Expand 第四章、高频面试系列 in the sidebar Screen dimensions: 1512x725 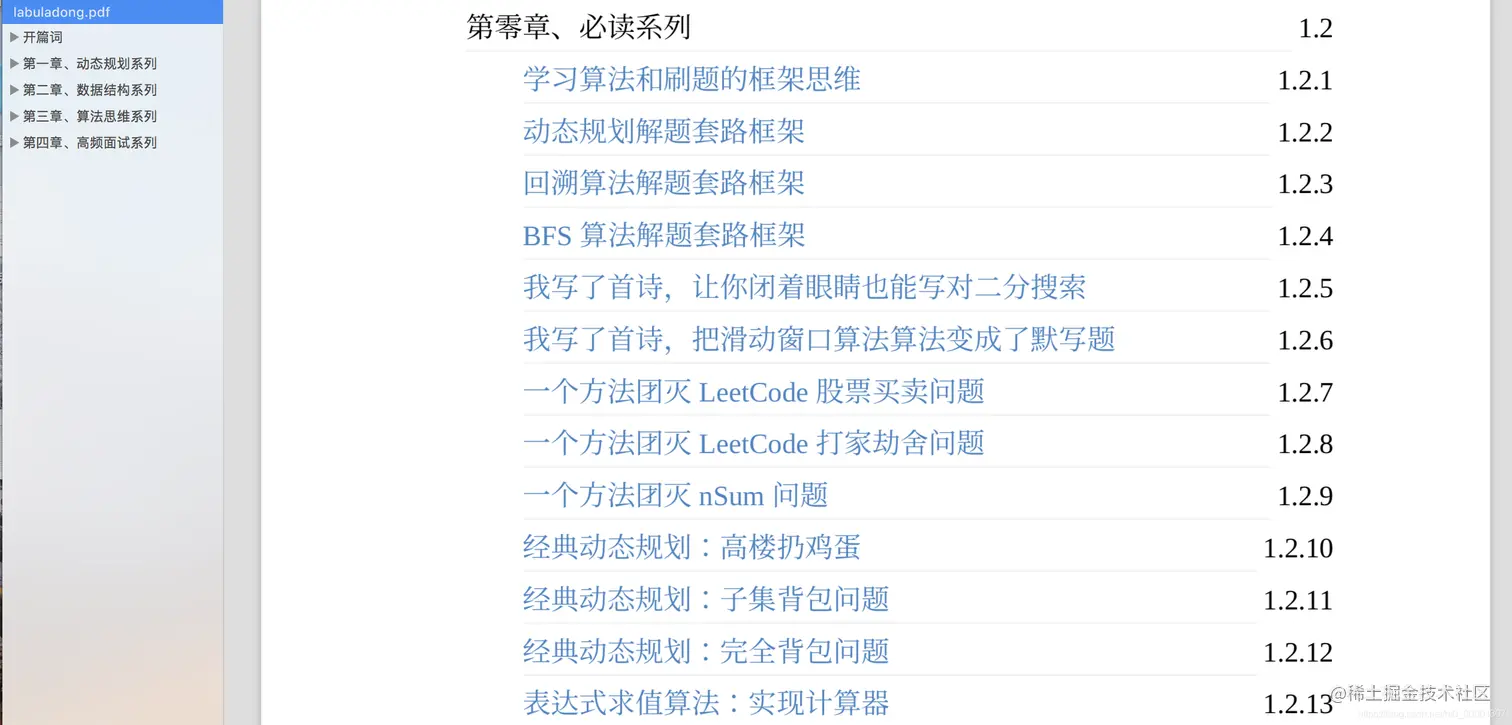14,142
